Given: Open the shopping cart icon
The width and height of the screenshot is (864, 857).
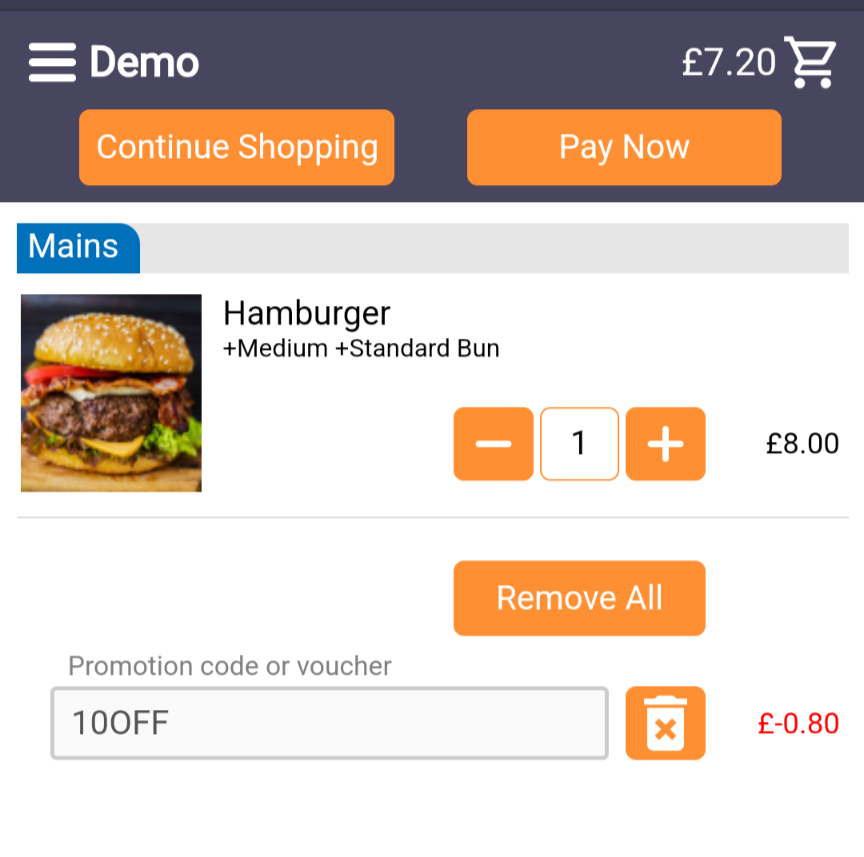Looking at the screenshot, I should pyautogui.click(x=810, y=62).
